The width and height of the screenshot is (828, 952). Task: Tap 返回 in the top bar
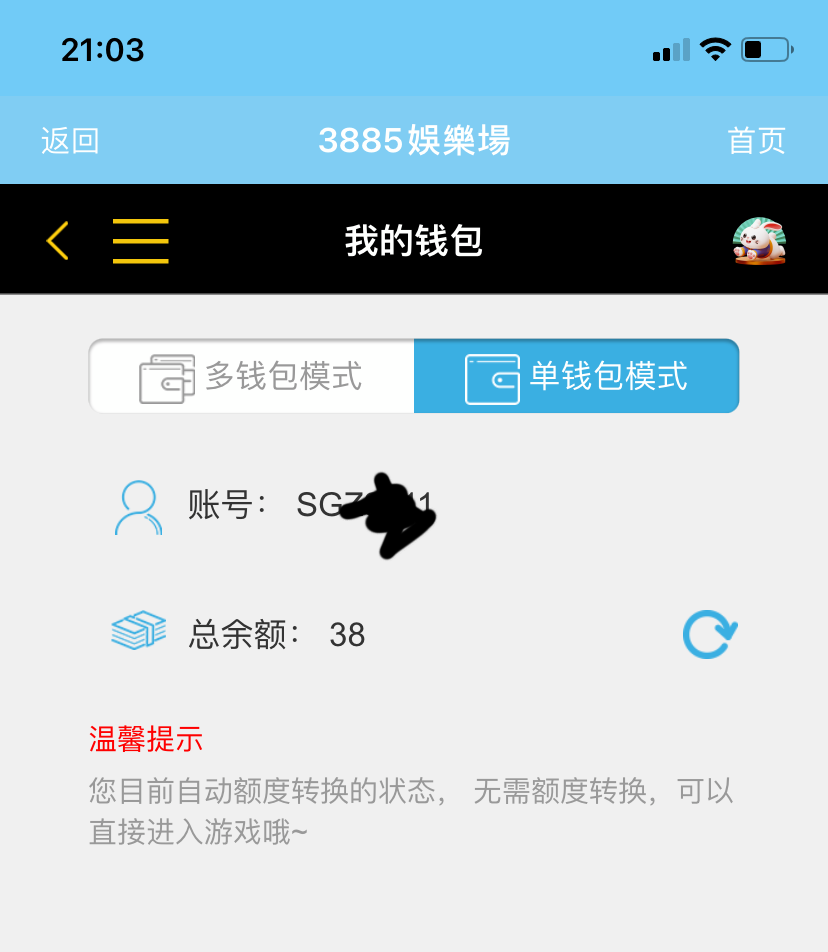70,141
